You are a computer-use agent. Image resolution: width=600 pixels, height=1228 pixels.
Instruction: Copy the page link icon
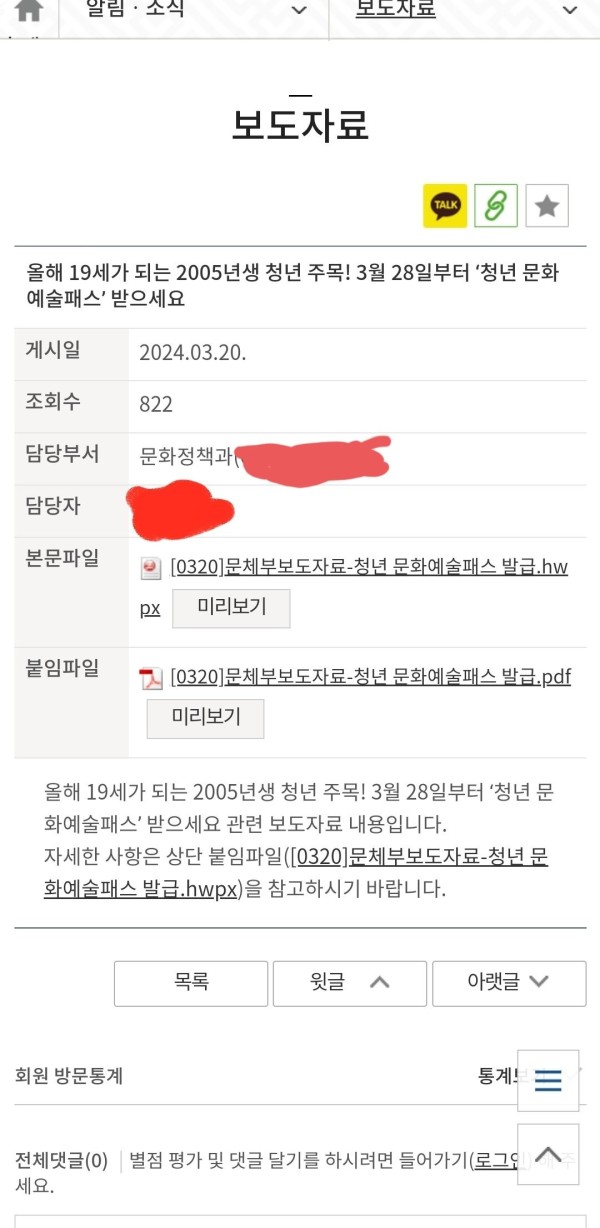click(x=496, y=206)
